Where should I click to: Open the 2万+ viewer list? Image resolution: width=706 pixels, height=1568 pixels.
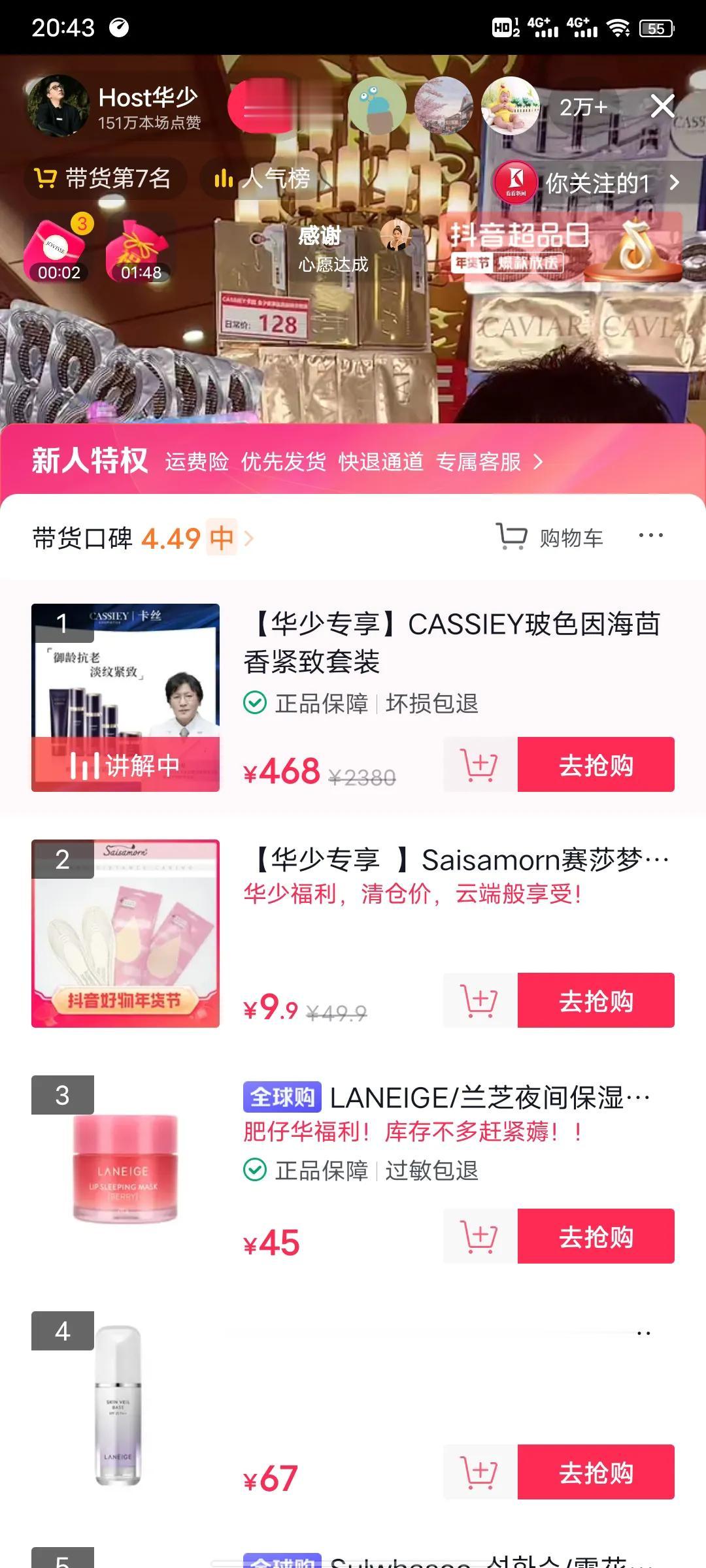click(582, 107)
